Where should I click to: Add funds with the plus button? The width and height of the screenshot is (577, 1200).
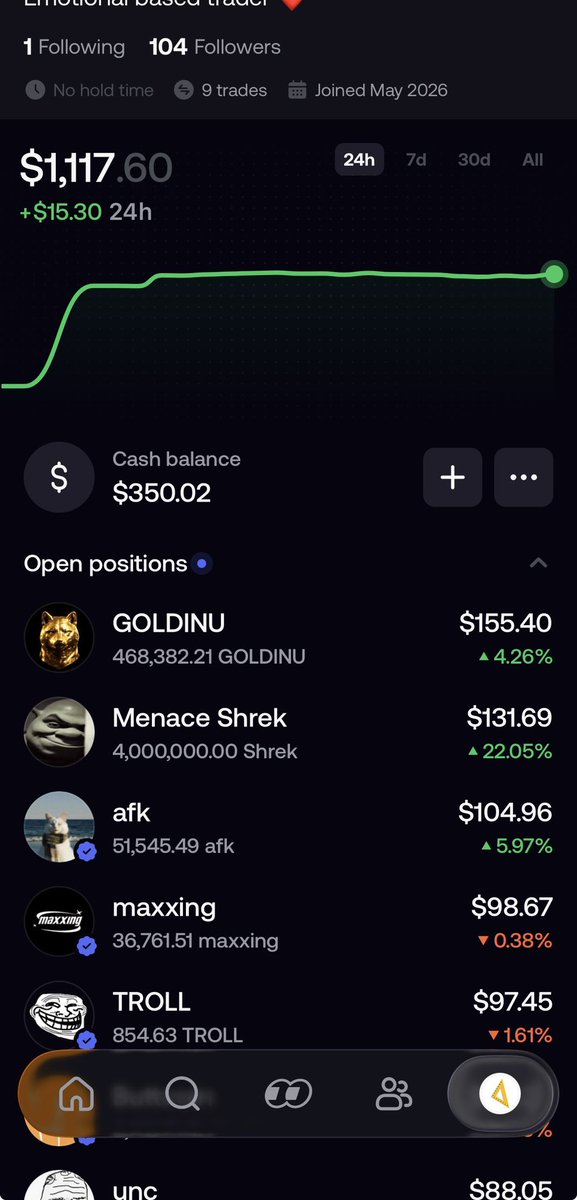pyautogui.click(x=453, y=477)
